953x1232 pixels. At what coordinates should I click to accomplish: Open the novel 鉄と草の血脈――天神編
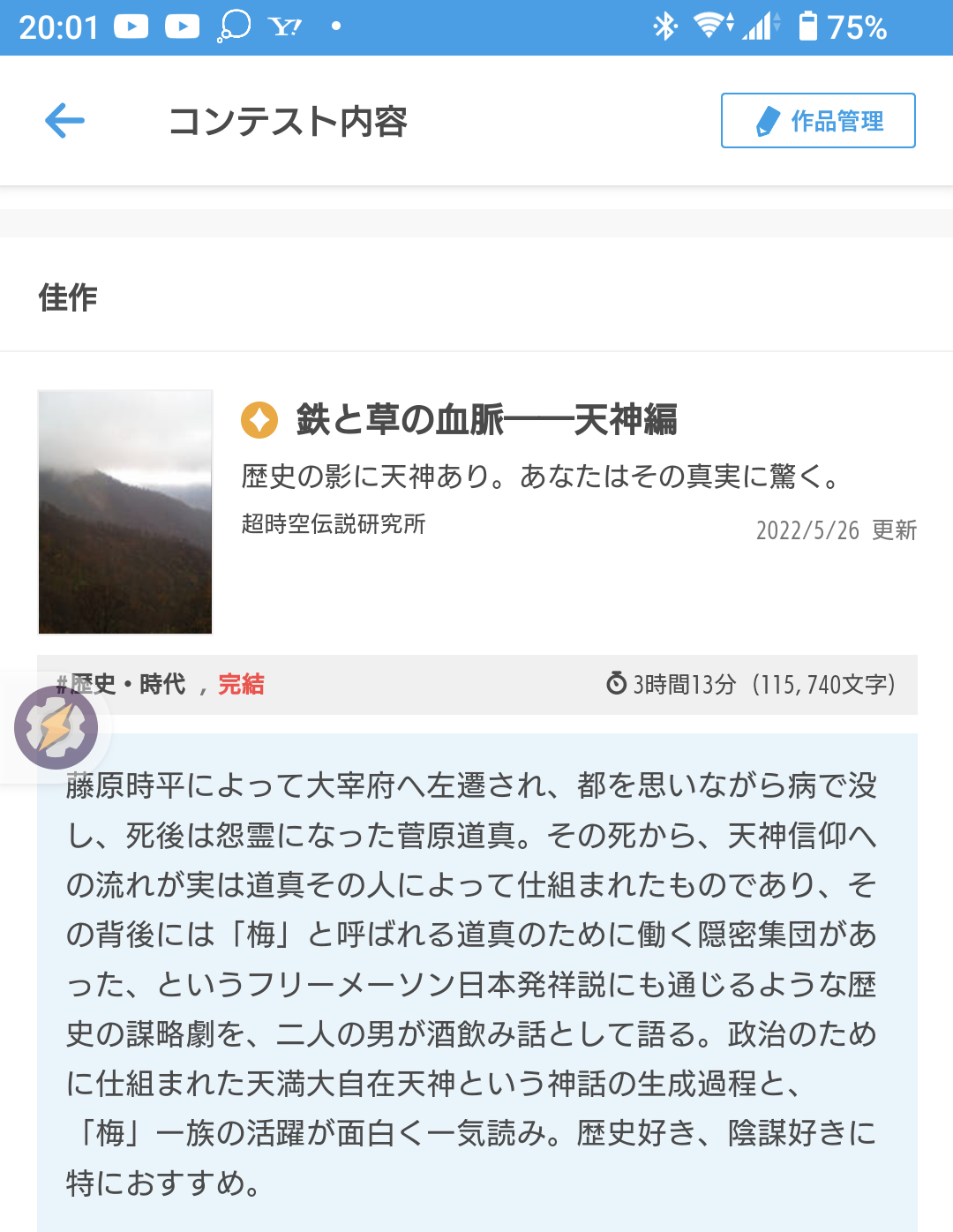pyautogui.click(x=486, y=419)
